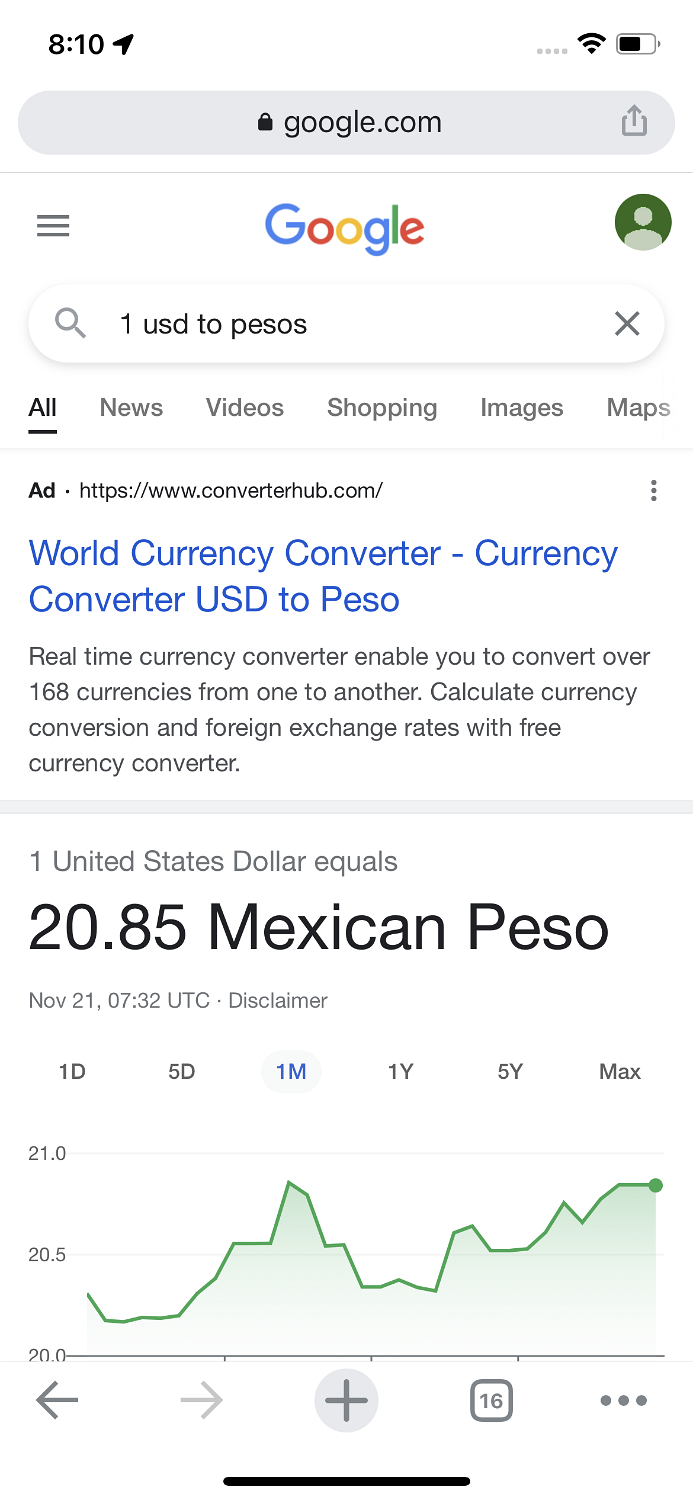This screenshot has height=1500, width=693.
Task: Open the google.com address bar
Action: coord(346,123)
